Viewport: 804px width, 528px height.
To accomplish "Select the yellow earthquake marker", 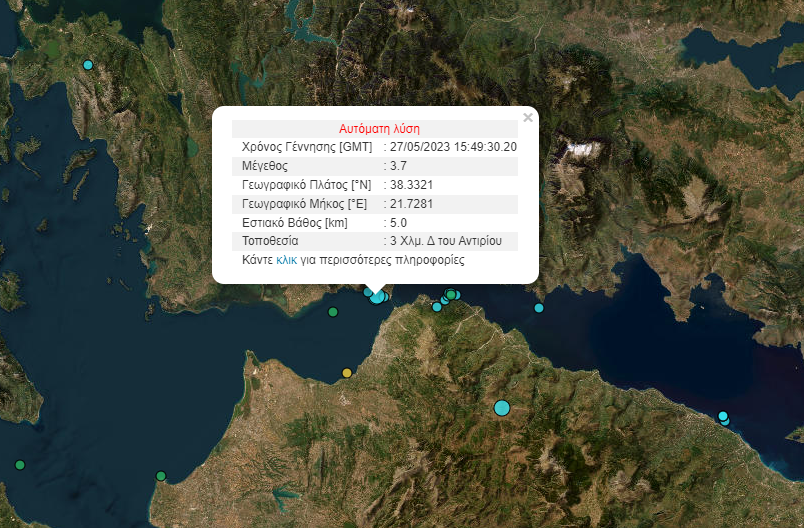I will pyautogui.click(x=347, y=373).
